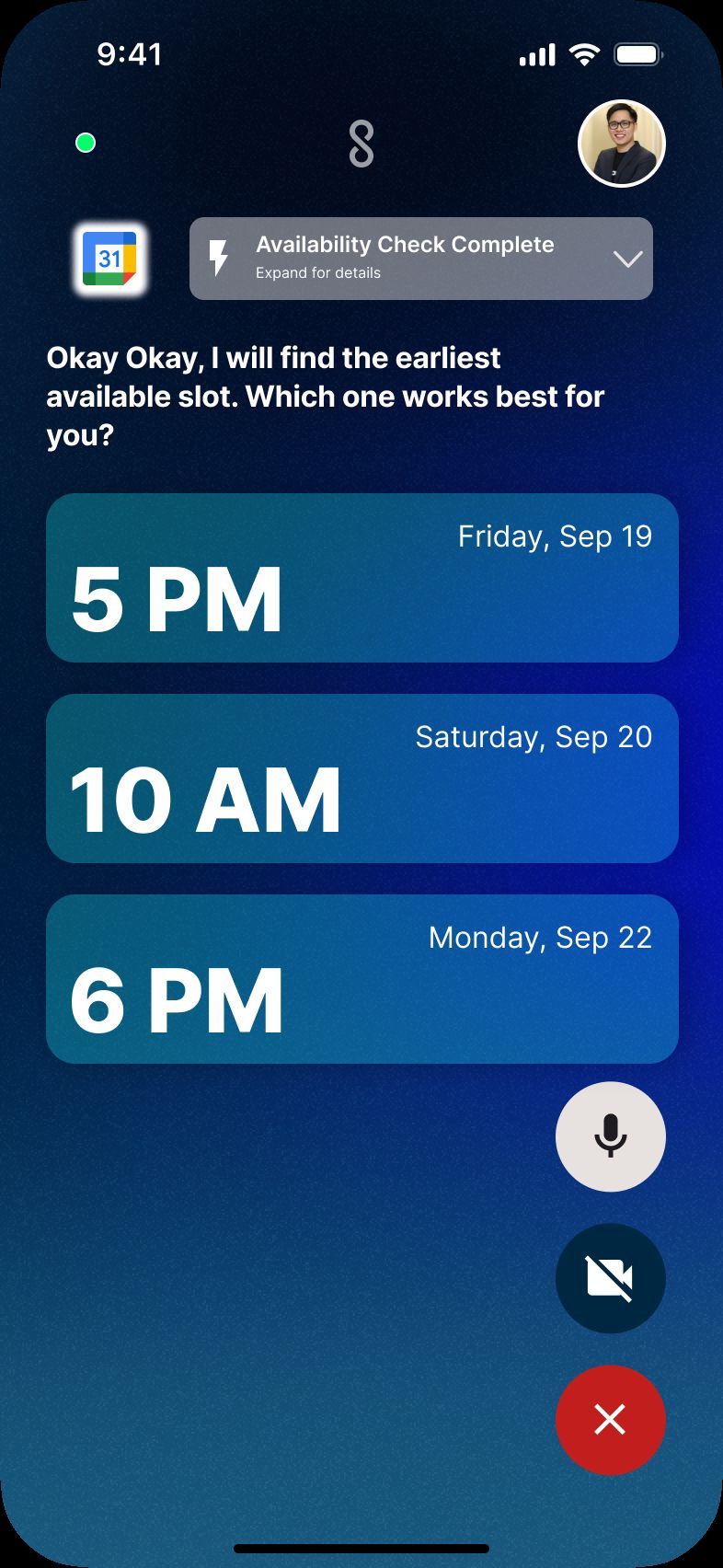
Task: End the session with the red X
Action: pyautogui.click(x=610, y=1420)
